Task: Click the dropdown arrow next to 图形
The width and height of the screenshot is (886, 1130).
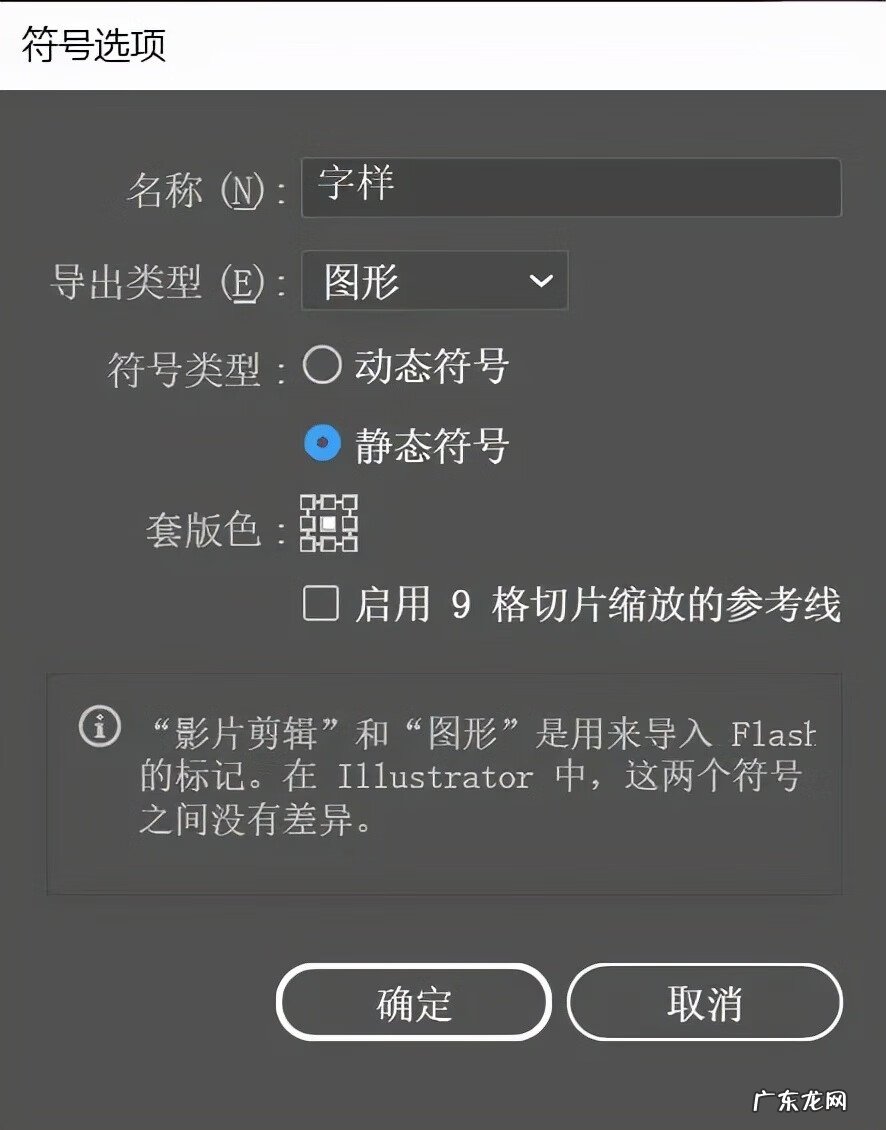Action: tap(539, 282)
